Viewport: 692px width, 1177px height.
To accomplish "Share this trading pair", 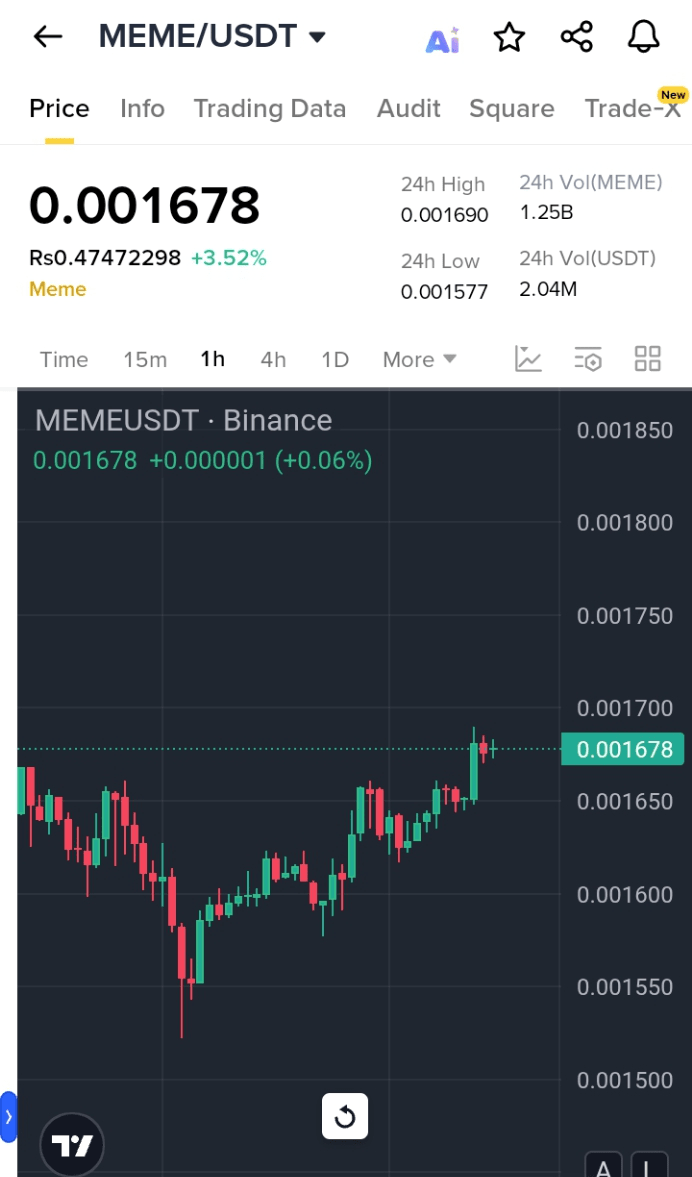I will click(x=577, y=37).
